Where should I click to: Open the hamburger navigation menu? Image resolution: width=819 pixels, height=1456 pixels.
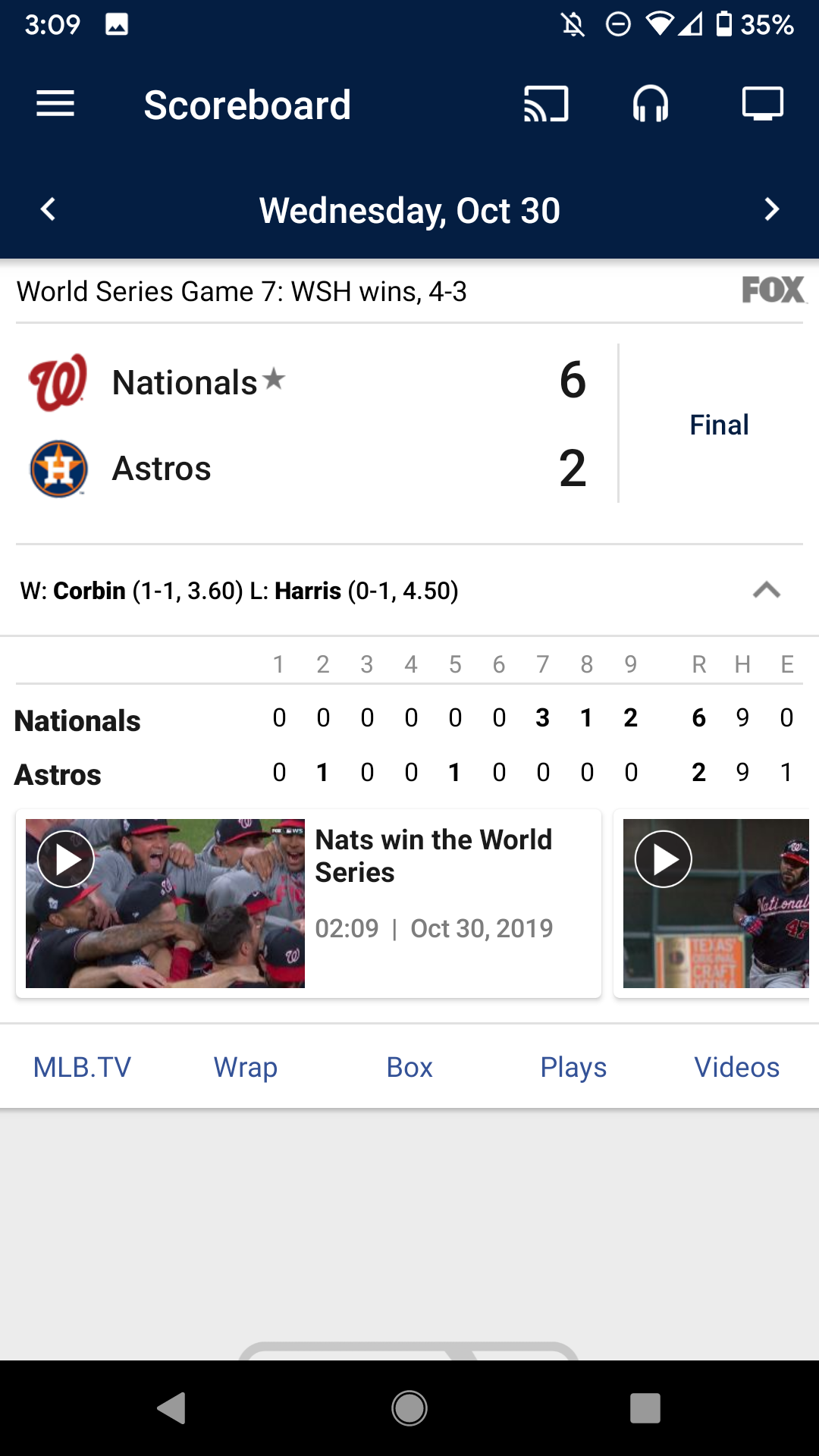(55, 104)
